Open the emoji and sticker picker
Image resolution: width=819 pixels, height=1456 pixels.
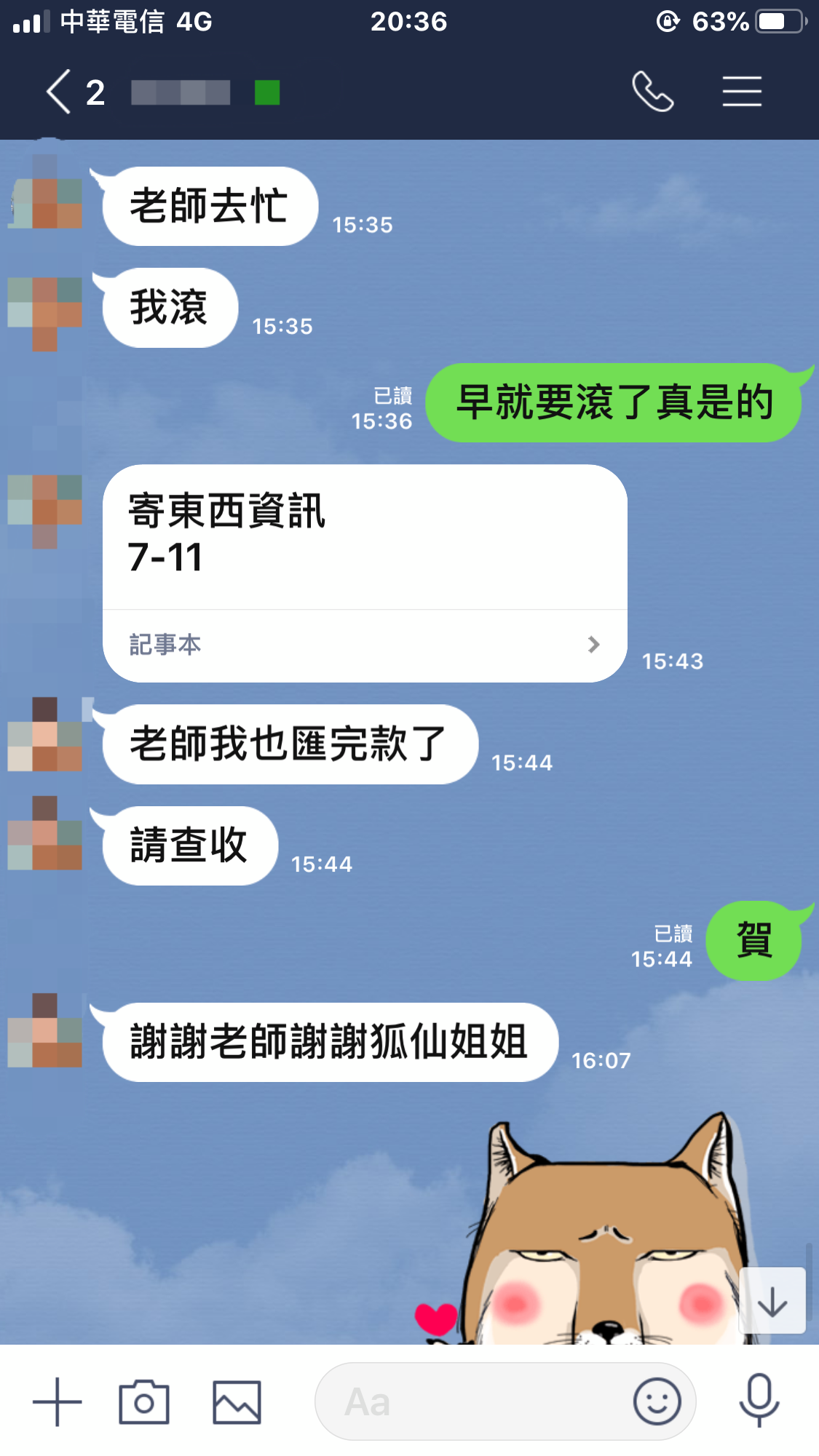coord(657,1401)
